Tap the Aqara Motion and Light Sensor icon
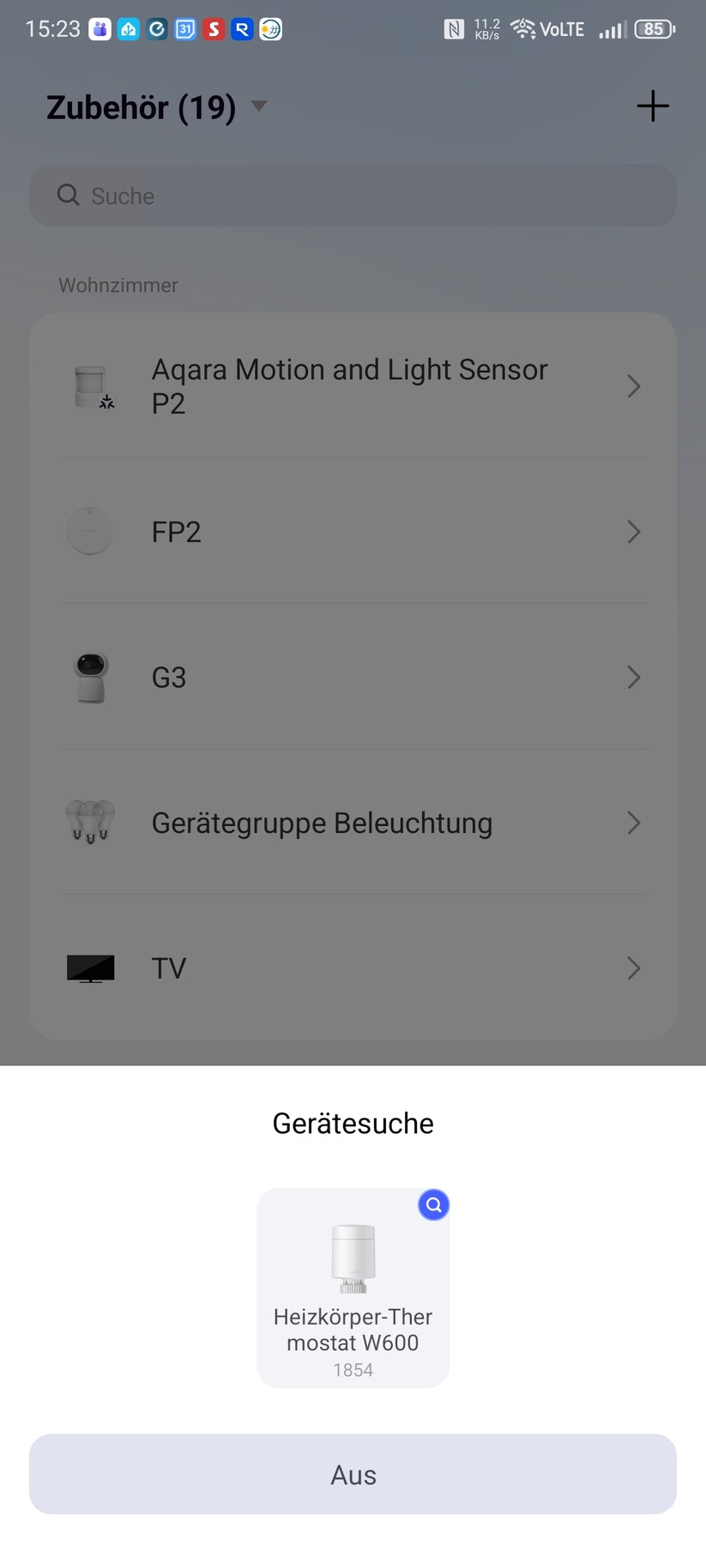This screenshot has width=706, height=1568. coord(89,386)
